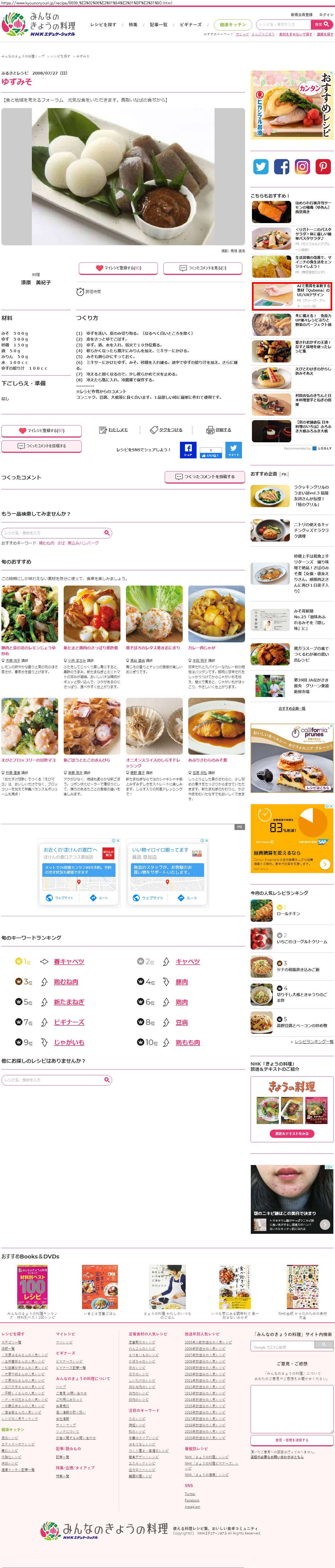The width and height of the screenshot is (335, 1568).
Task: Tap the header recipe search field
Action: tap(283, 24)
